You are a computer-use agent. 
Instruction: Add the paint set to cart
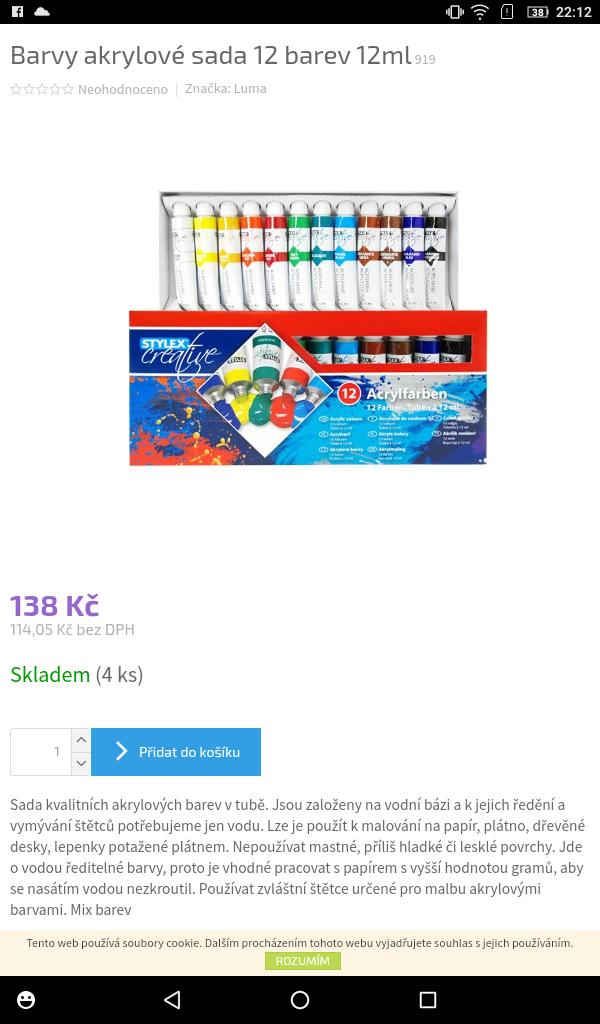[x=176, y=752]
